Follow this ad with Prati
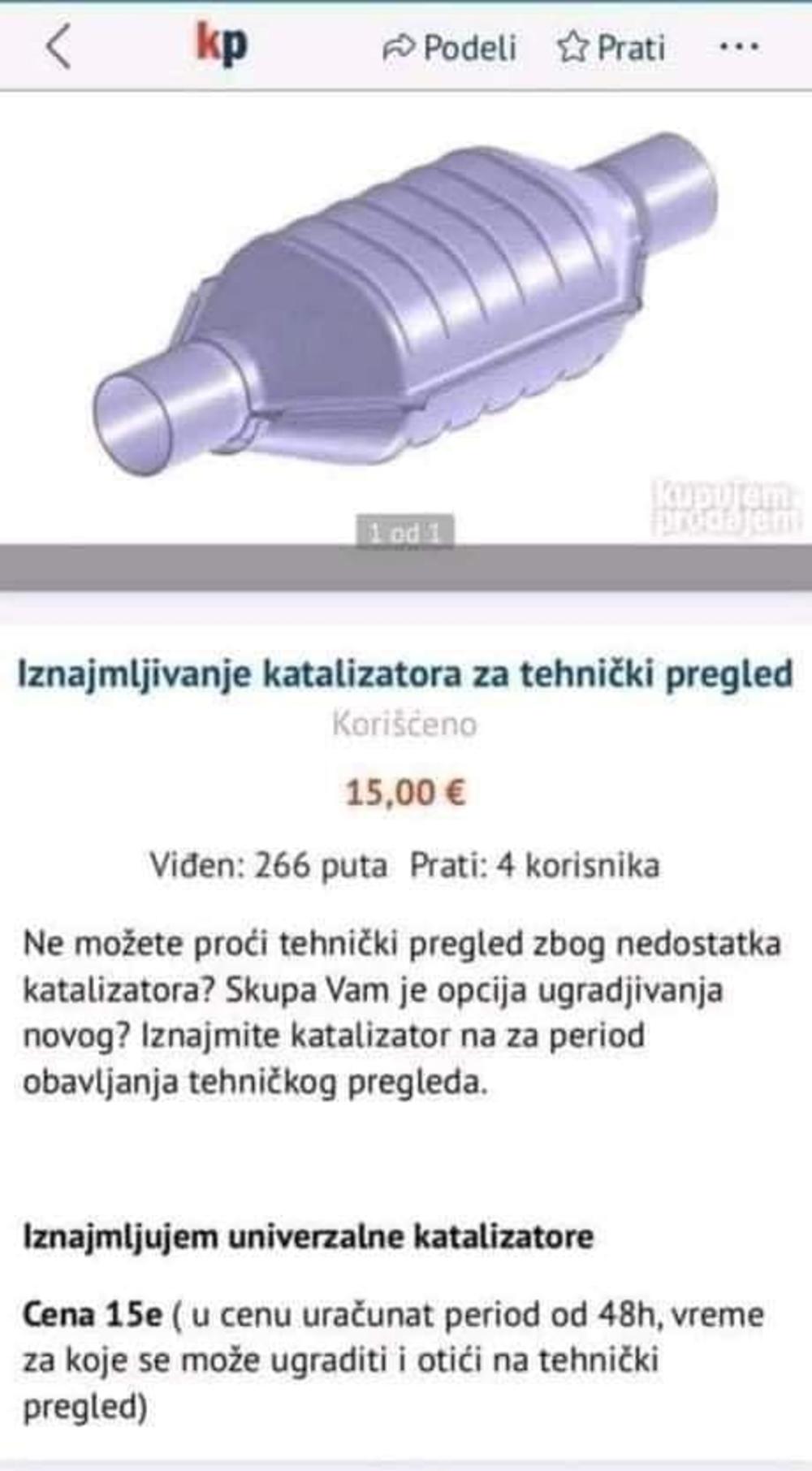This screenshot has width=812, height=1471. coord(611,48)
